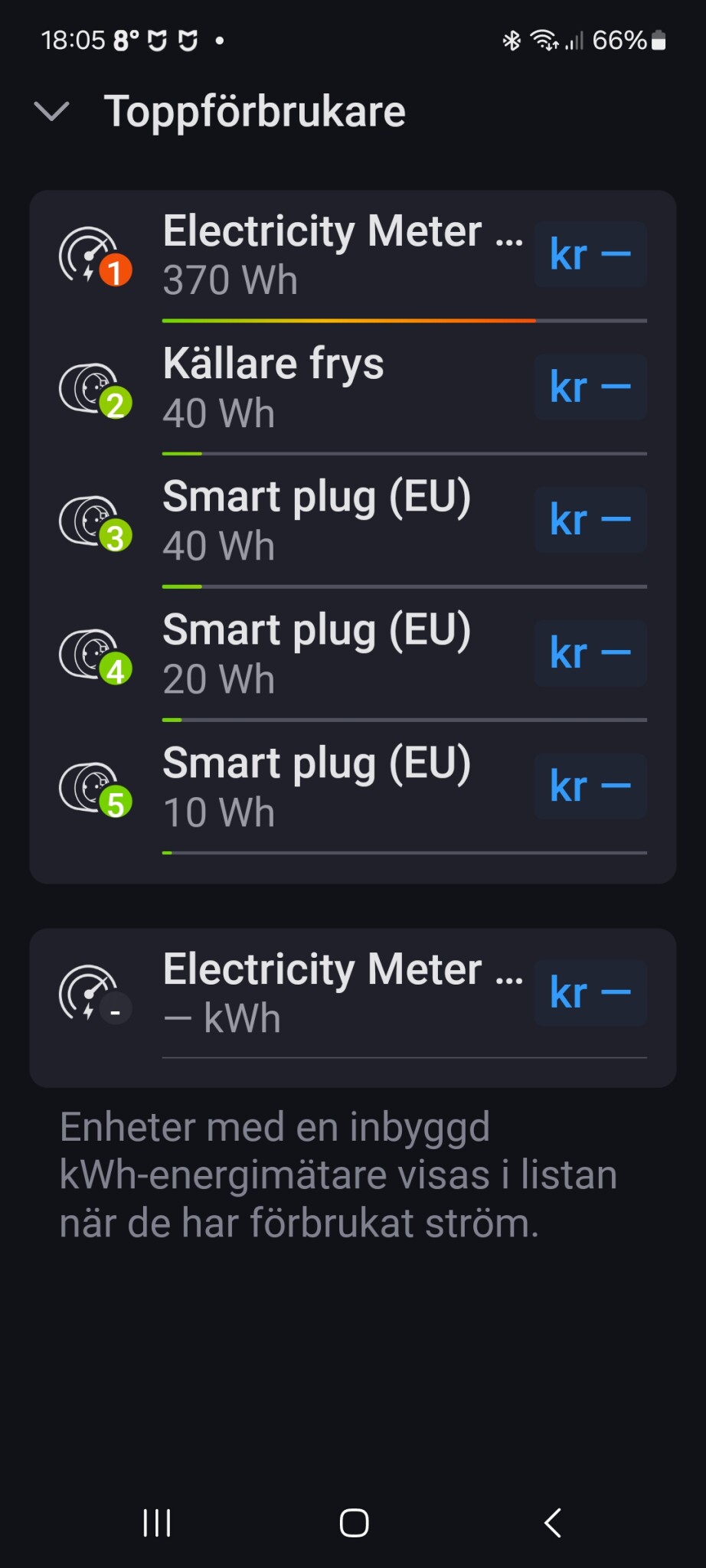Tap kr button on the — kWh meter
The image size is (706, 1568).
pos(590,993)
